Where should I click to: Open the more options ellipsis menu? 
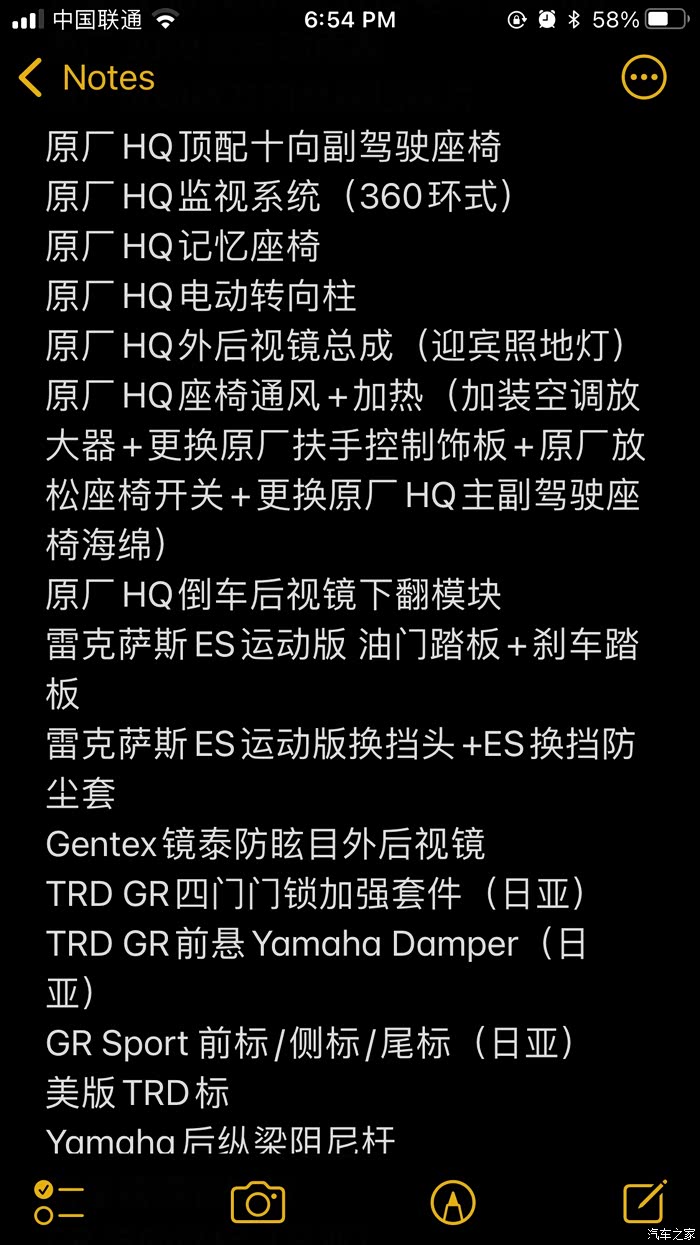[x=643, y=77]
